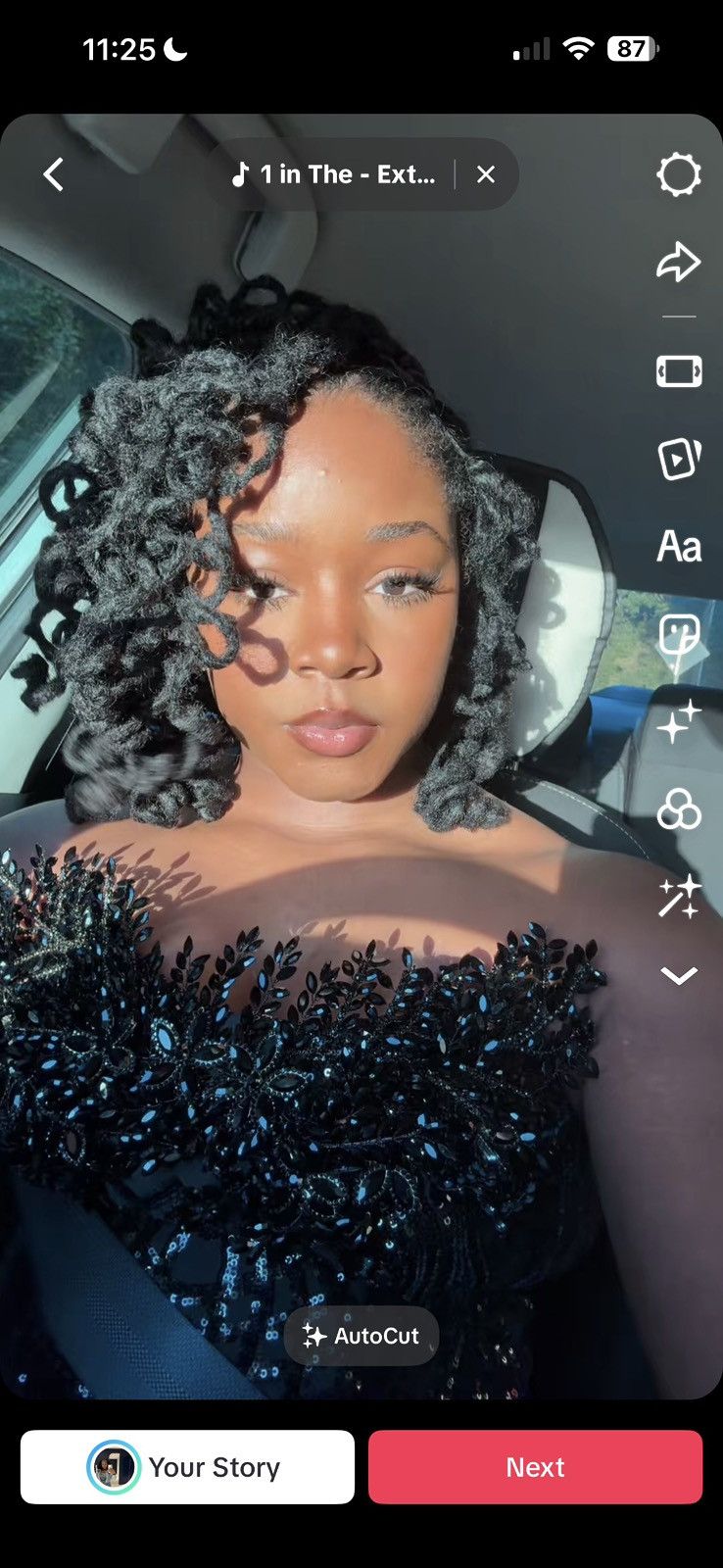Open the video templates tool
This screenshot has width=723, height=1568.
pyautogui.click(x=678, y=459)
